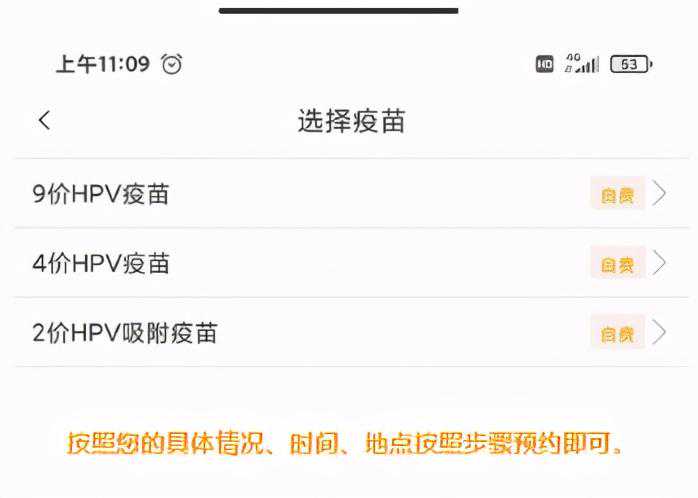This screenshot has height=498, width=698.
Task: Select the 9价HPV疫苗 row
Action: click(348, 194)
